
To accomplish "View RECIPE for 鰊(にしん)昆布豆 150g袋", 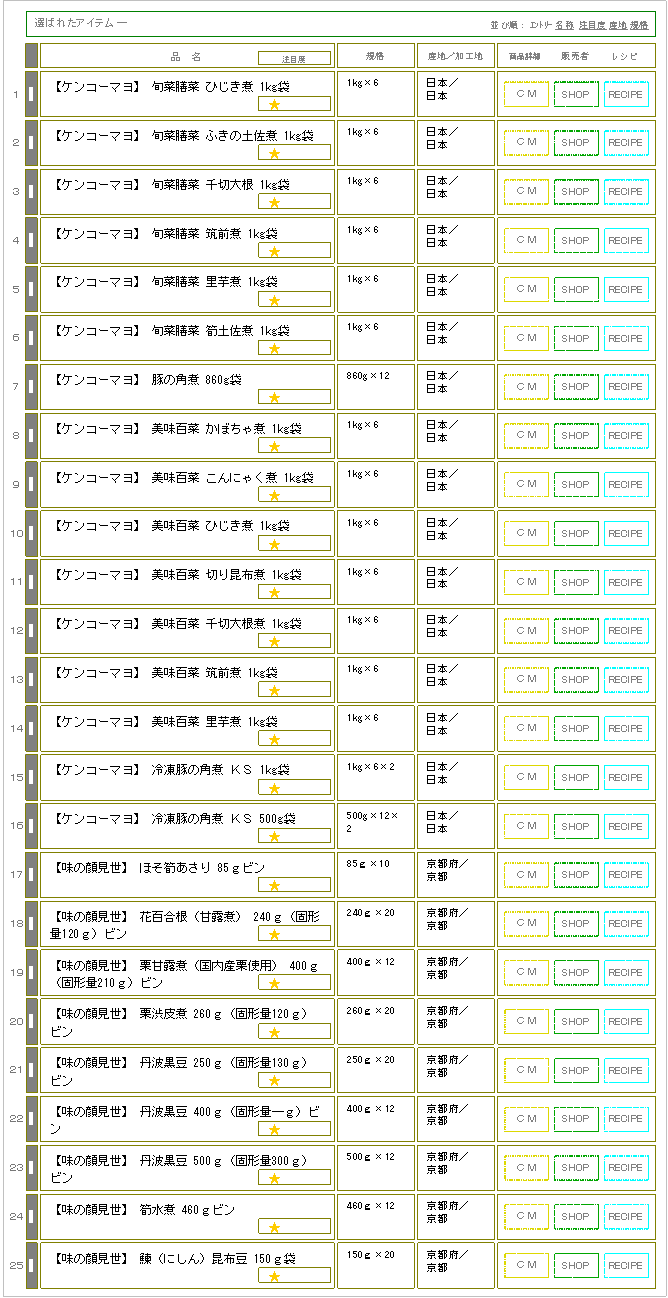I will (x=626, y=1266).
